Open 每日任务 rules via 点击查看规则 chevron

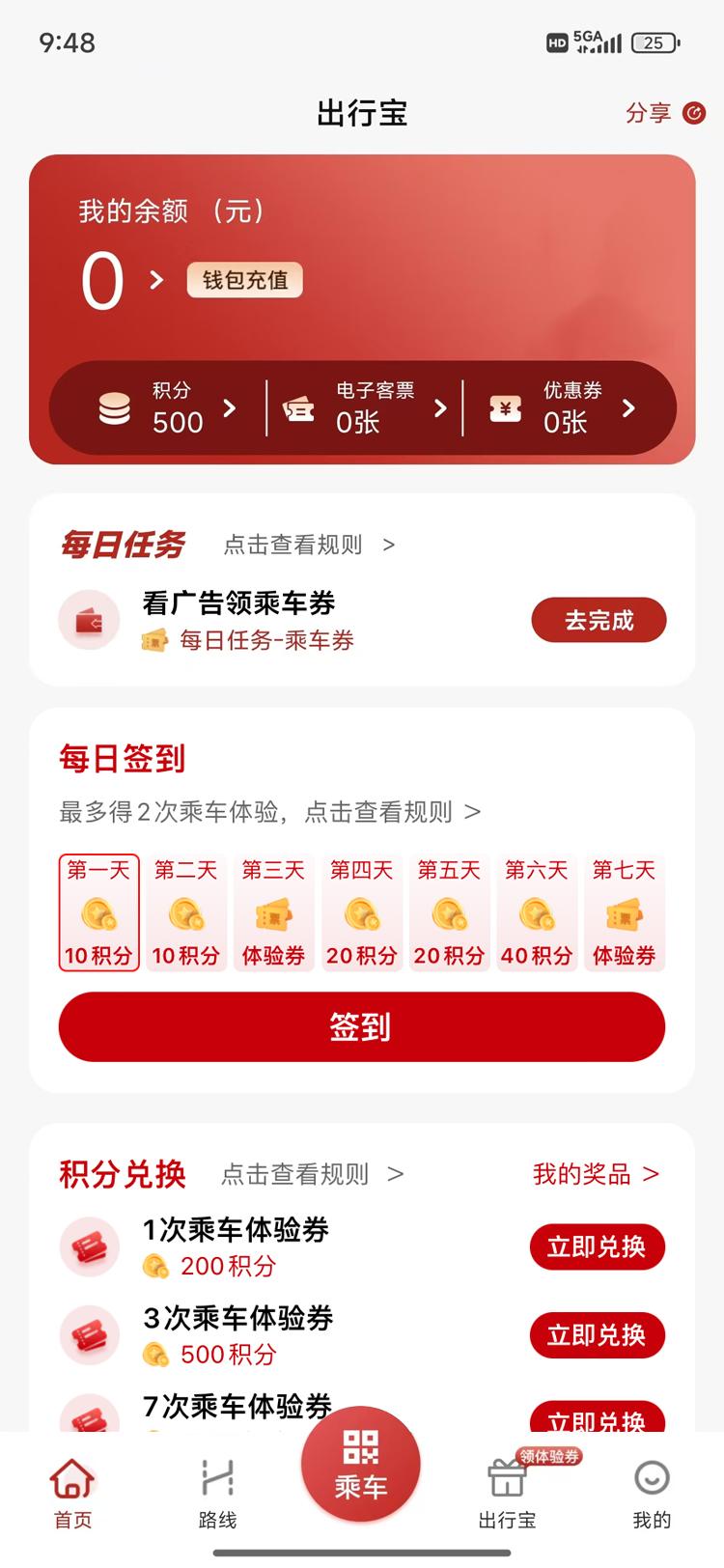(x=389, y=545)
